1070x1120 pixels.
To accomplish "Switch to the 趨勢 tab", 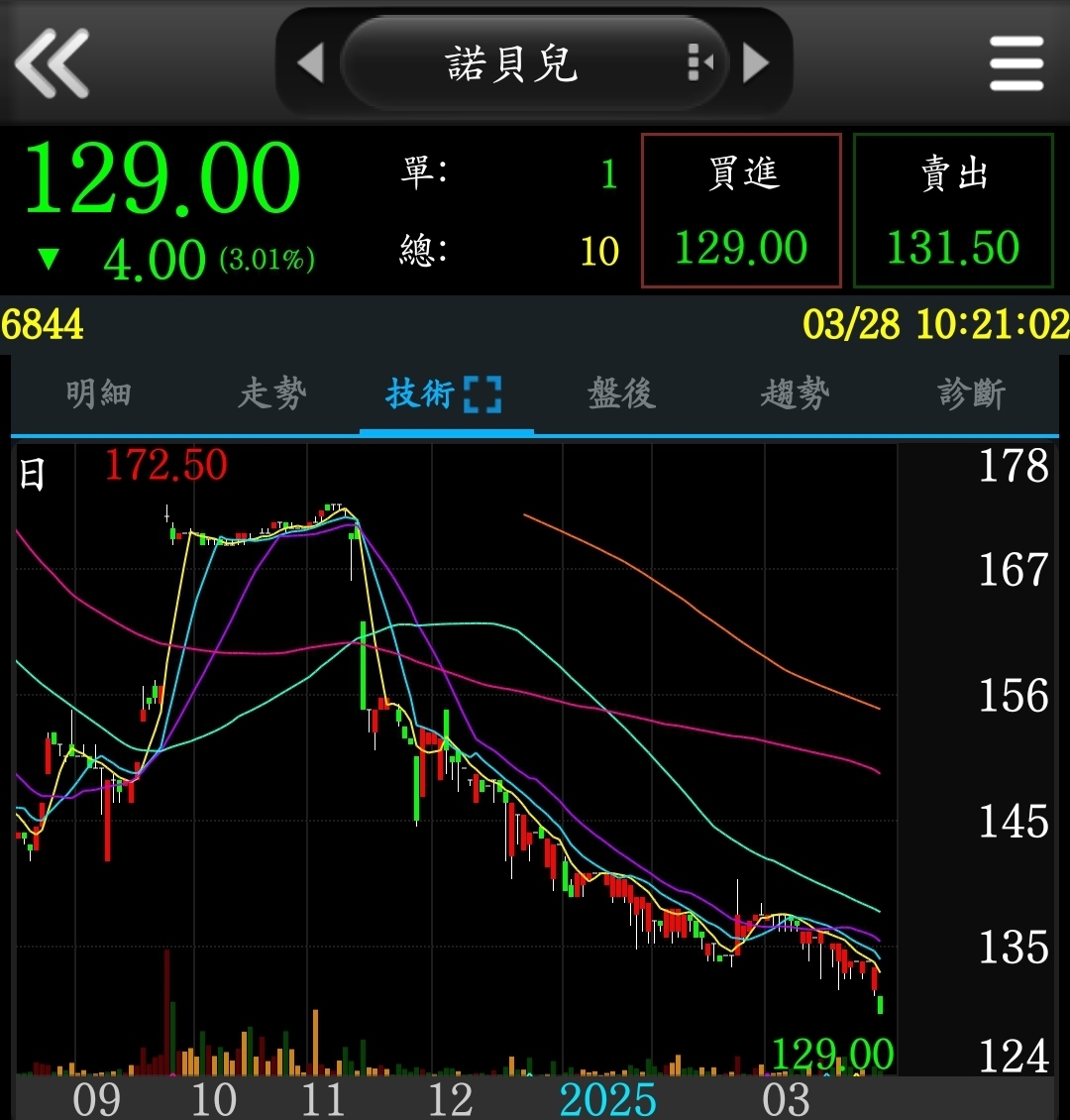I will pyautogui.click(x=795, y=394).
